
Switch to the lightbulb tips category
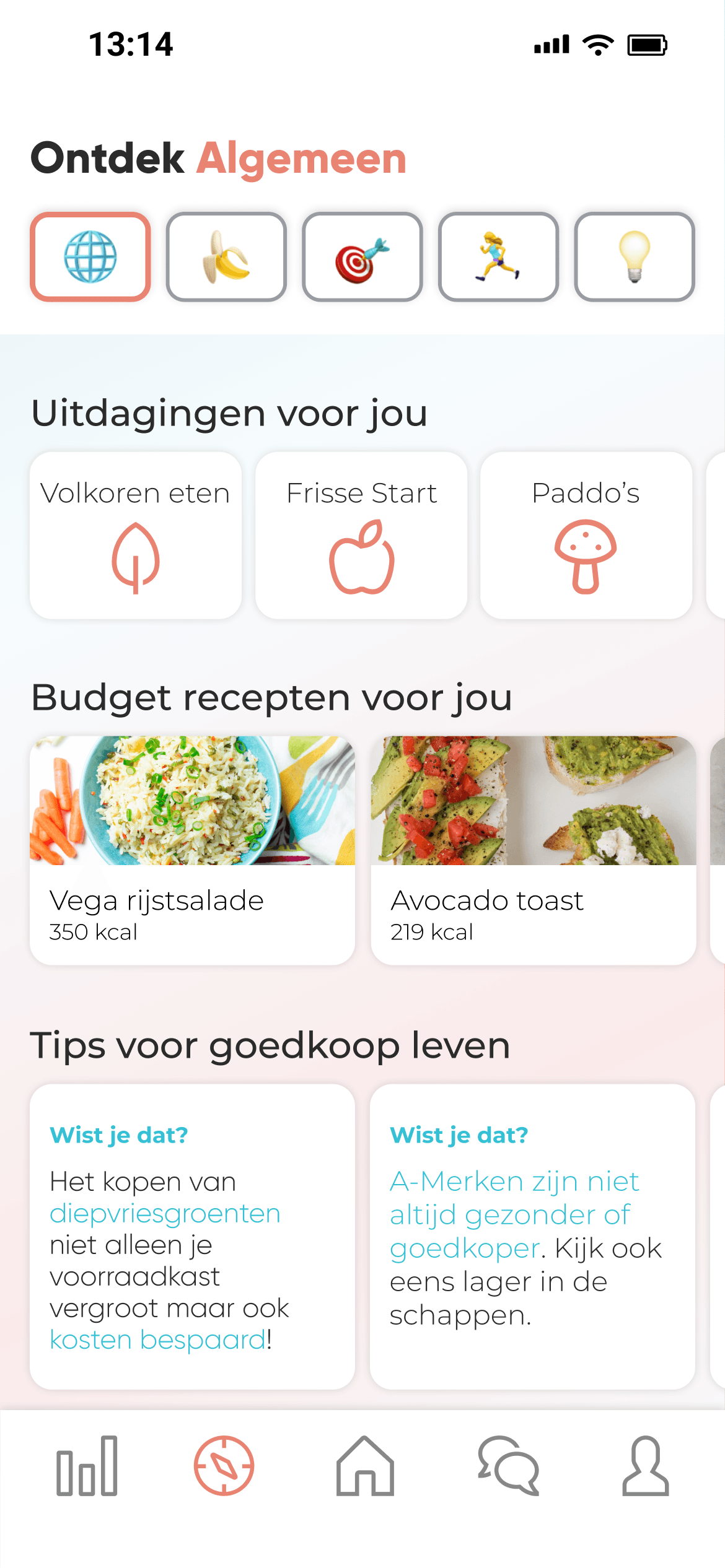tap(635, 257)
